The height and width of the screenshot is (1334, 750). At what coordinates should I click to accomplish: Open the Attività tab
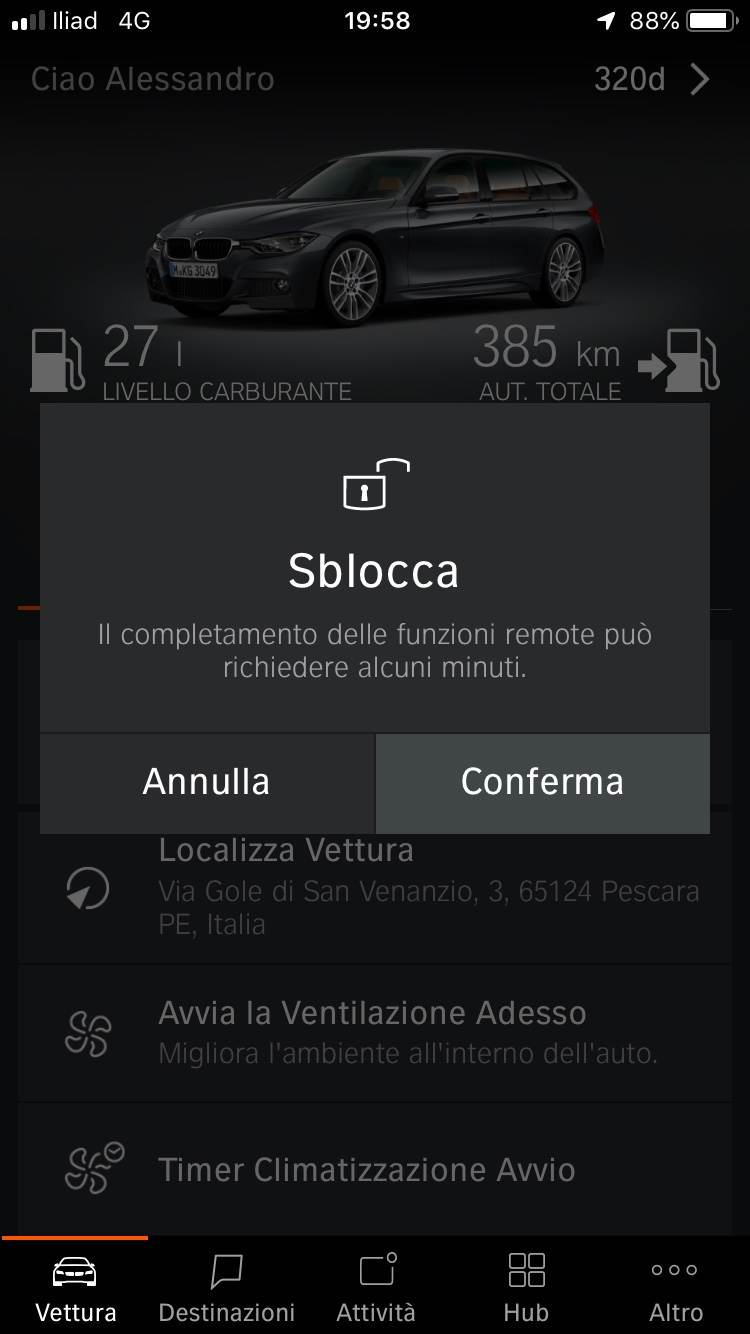coord(376,1288)
